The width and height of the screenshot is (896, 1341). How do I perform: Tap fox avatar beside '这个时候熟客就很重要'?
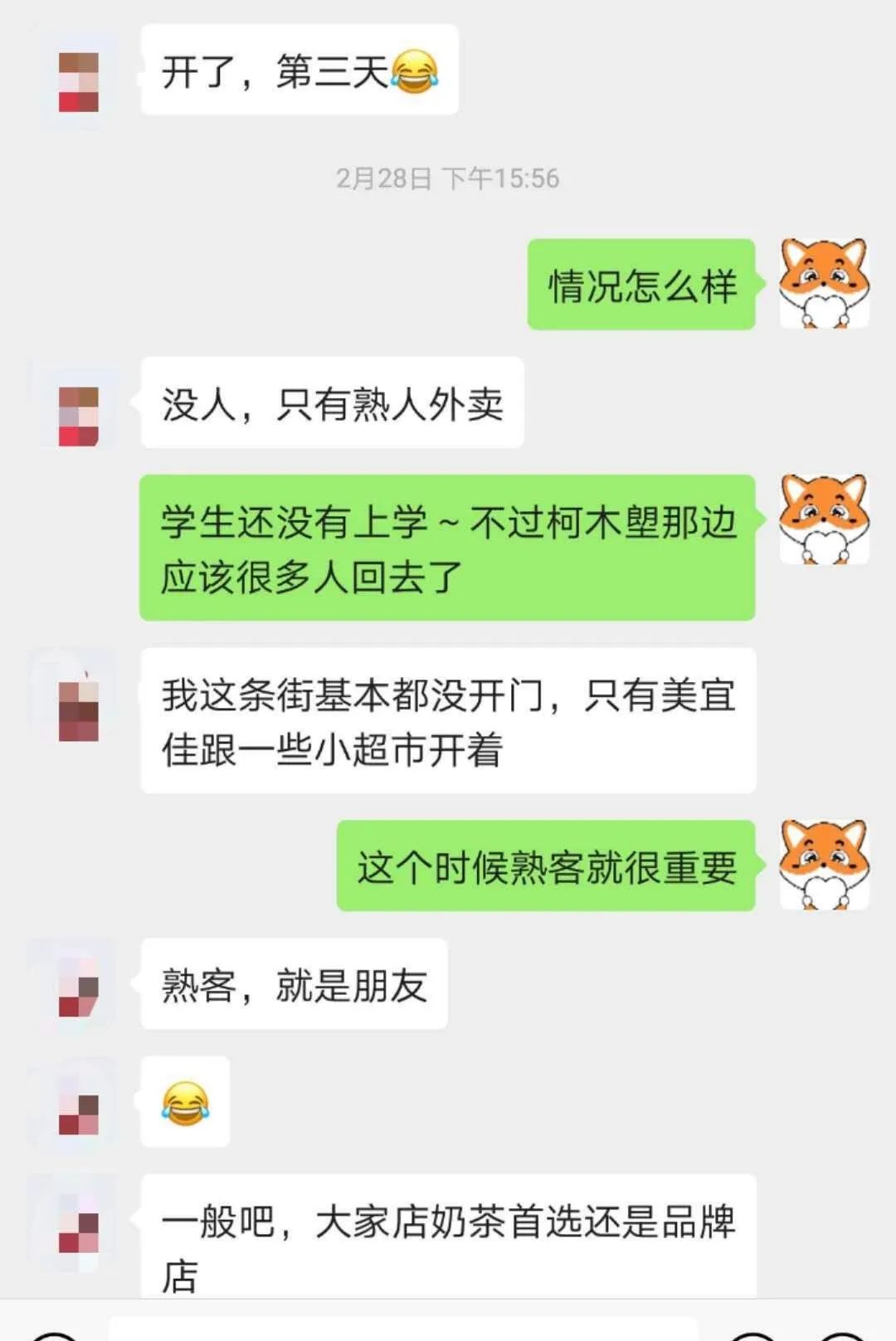click(x=823, y=865)
